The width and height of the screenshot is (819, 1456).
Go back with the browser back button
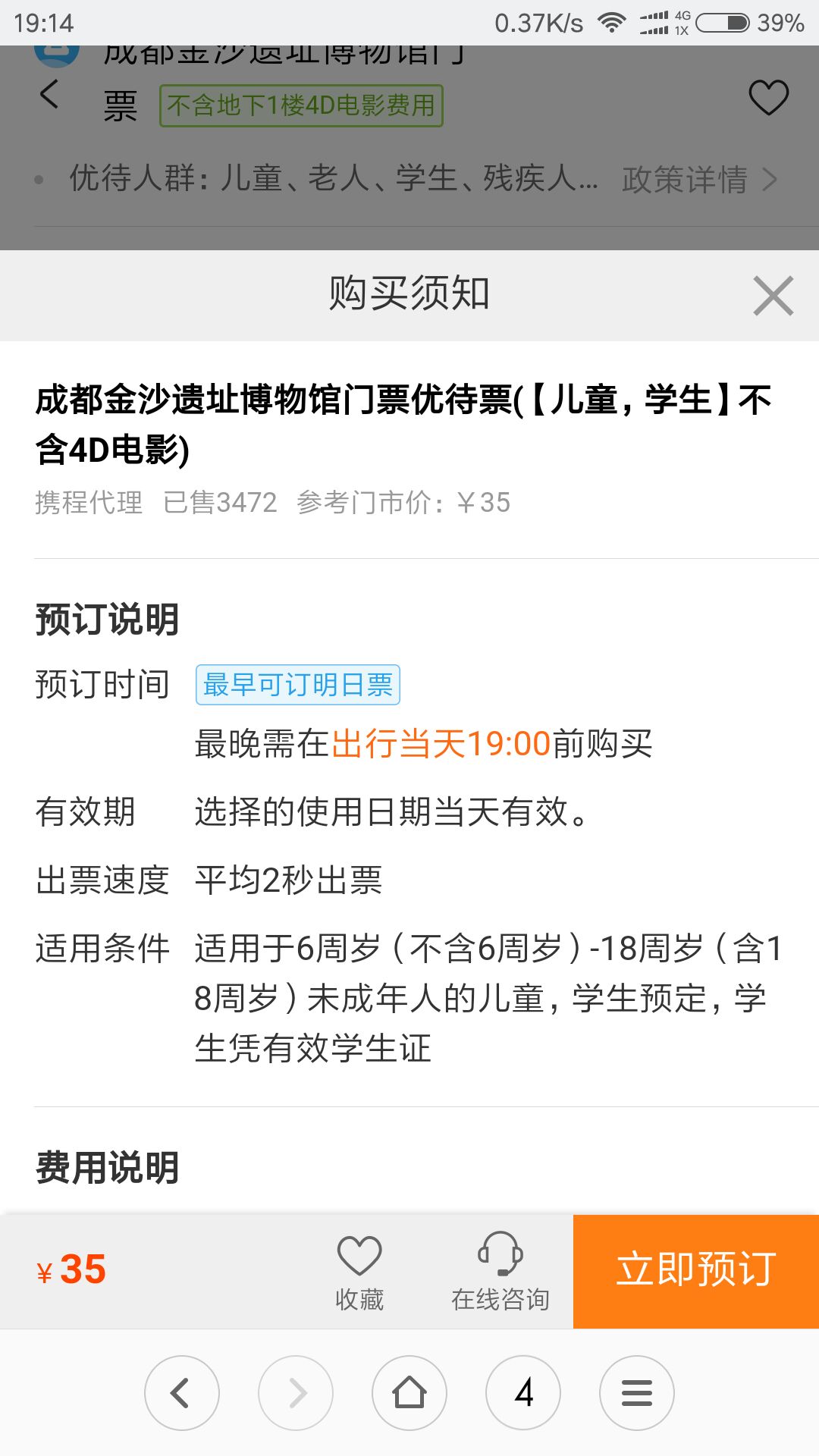tap(182, 1392)
